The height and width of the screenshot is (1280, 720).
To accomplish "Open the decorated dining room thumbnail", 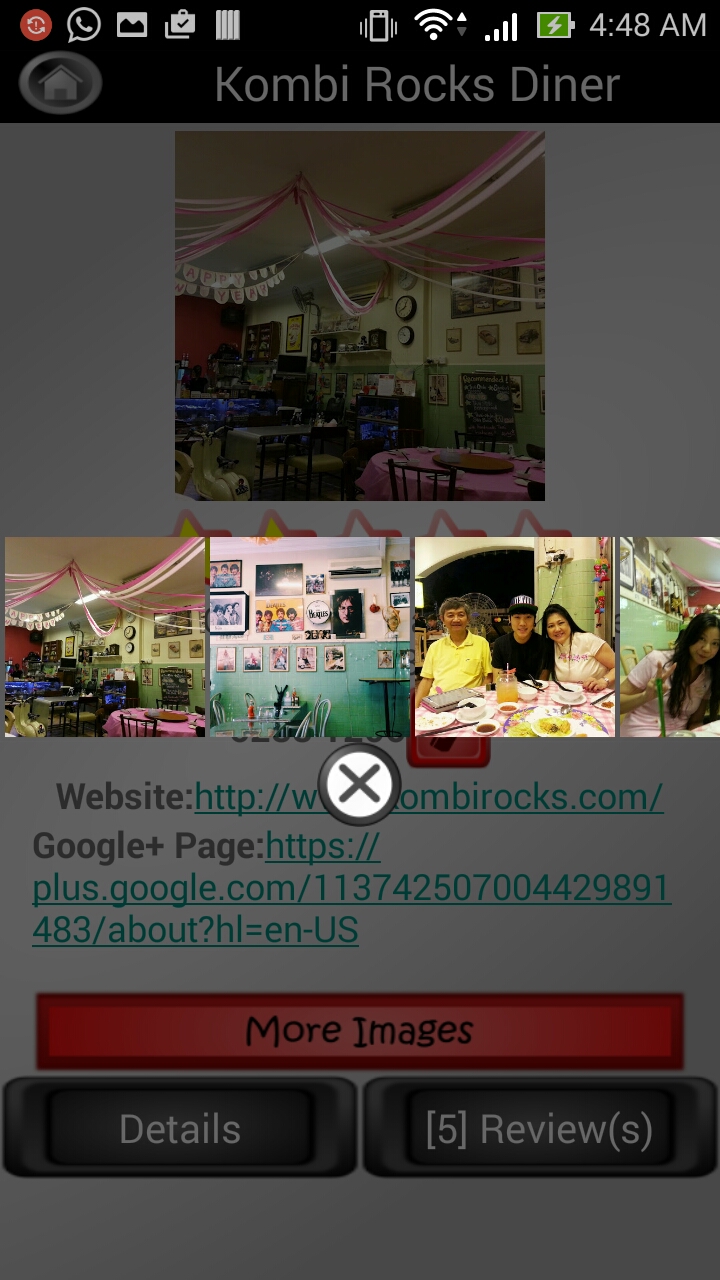I will (x=104, y=637).
